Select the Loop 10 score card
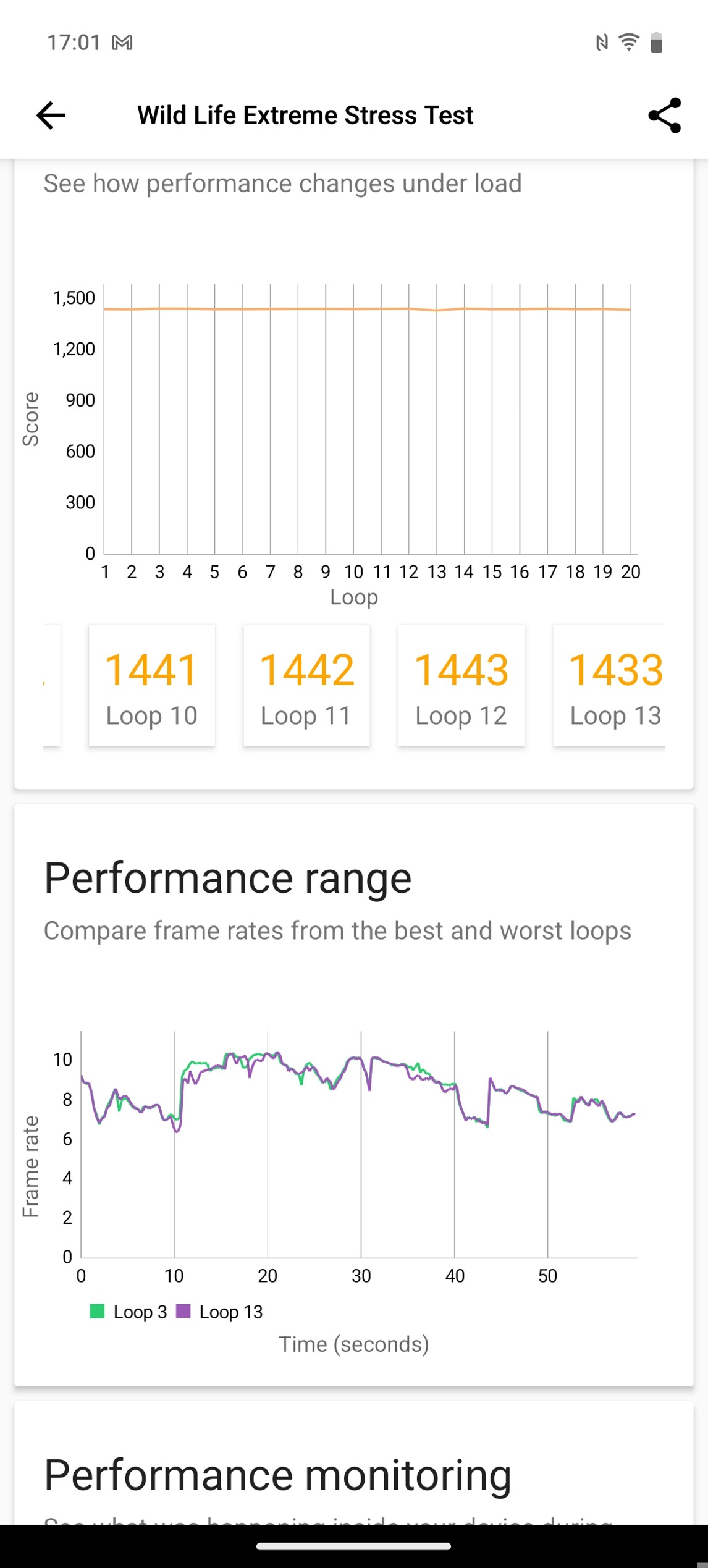708x1568 pixels. pos(152,686)
